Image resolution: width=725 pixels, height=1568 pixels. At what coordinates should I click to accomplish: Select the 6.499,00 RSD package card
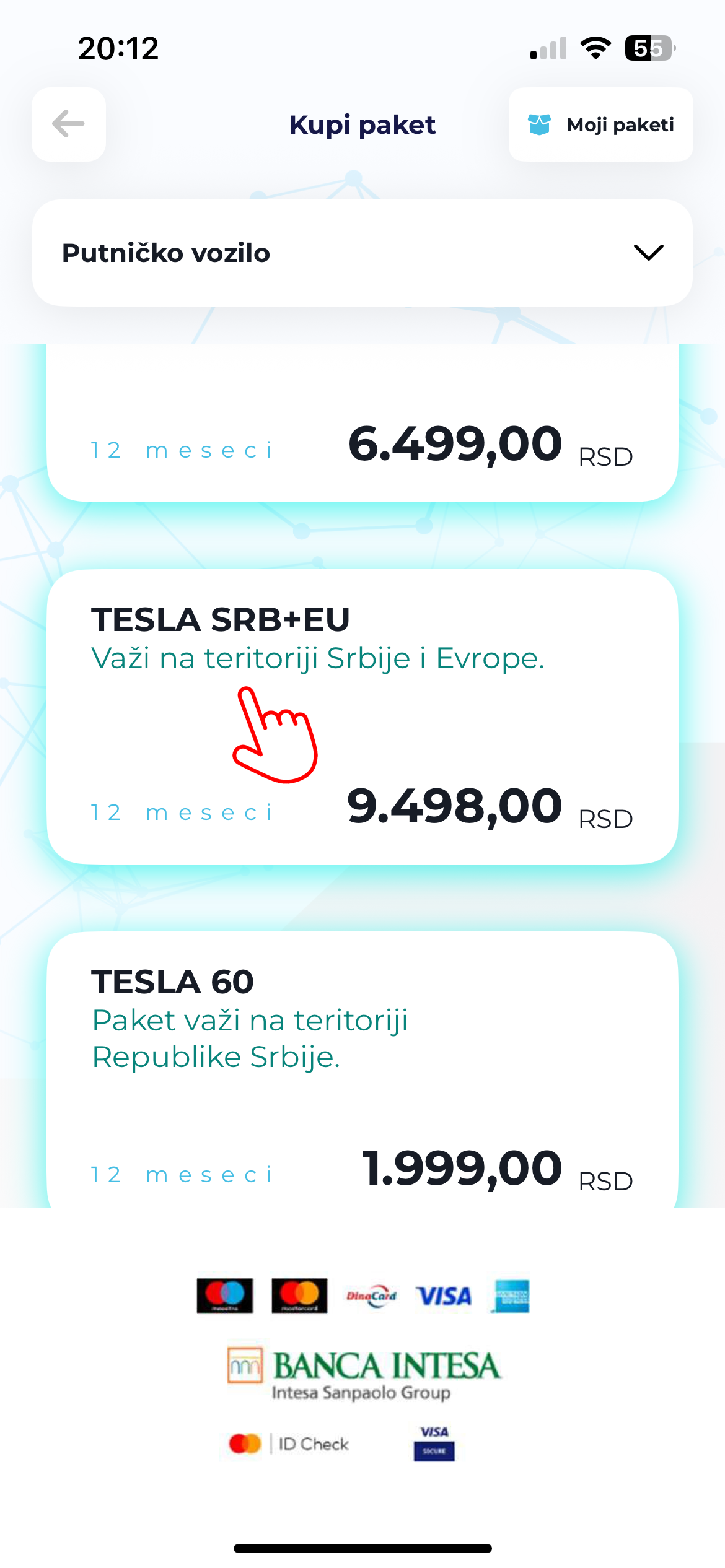(362, 422)
